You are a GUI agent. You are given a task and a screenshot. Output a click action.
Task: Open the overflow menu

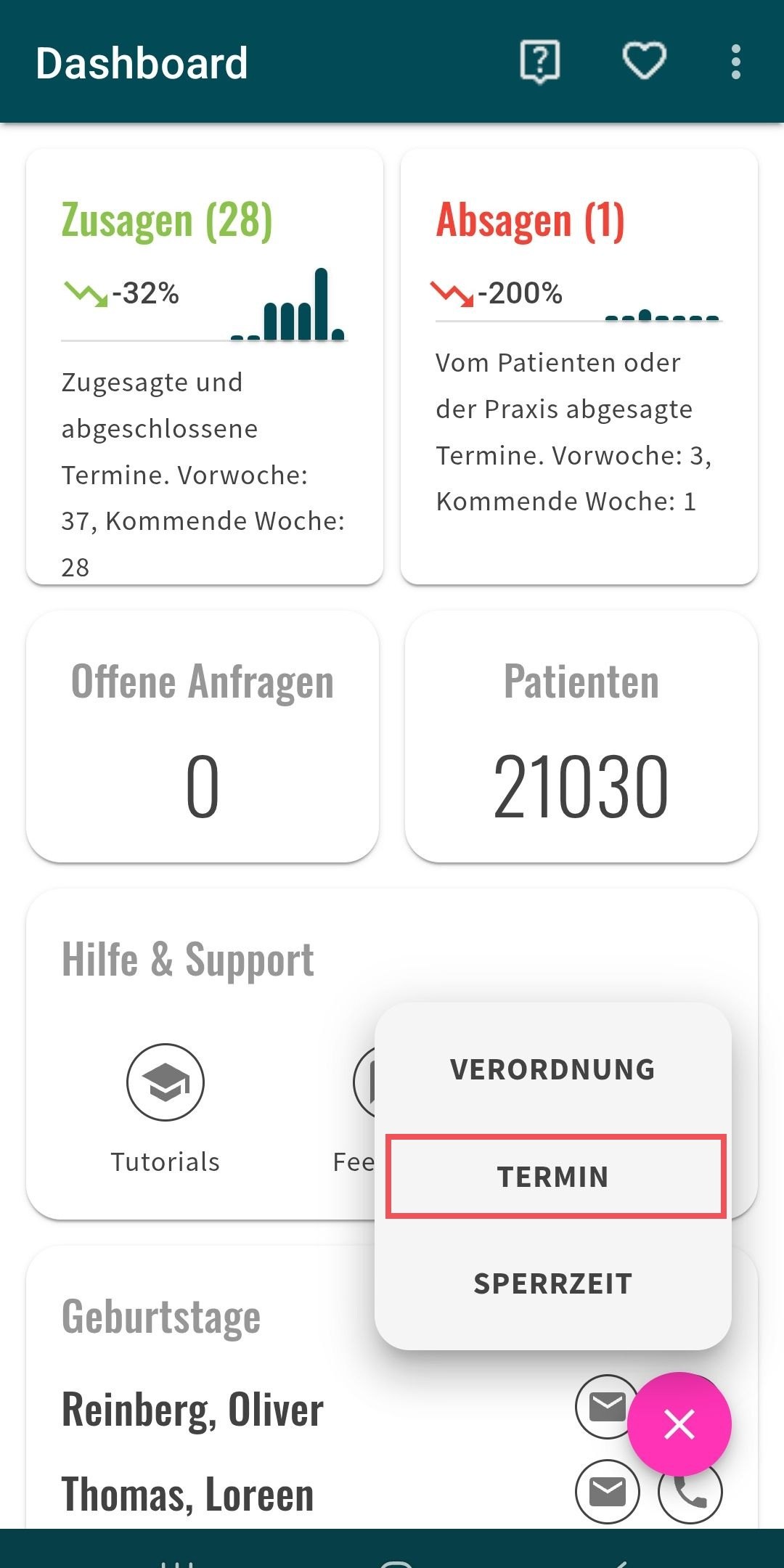736,62
